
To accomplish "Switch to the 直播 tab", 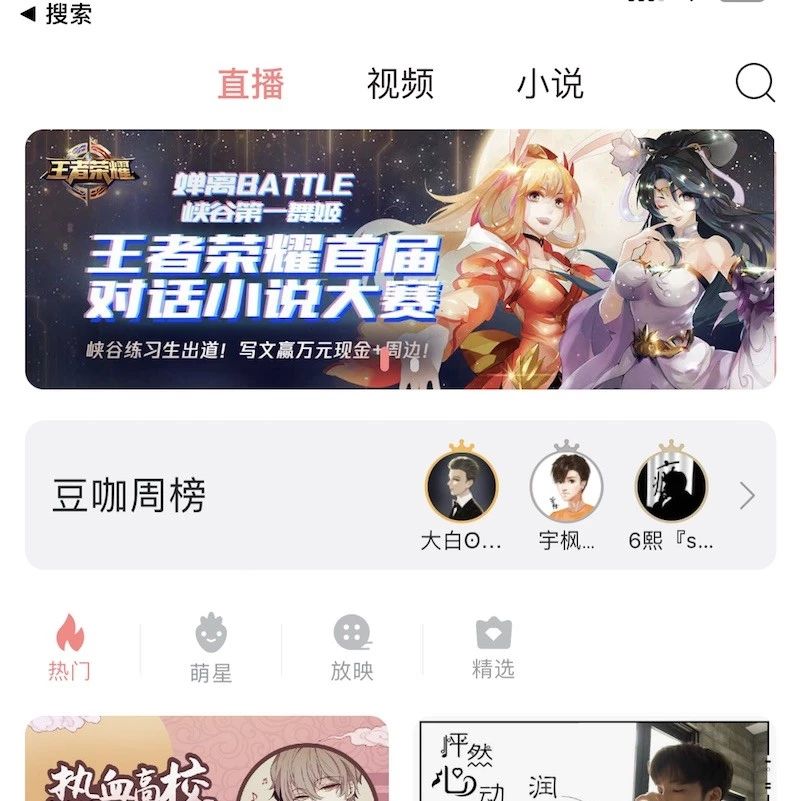I will [x=251, y=84].
